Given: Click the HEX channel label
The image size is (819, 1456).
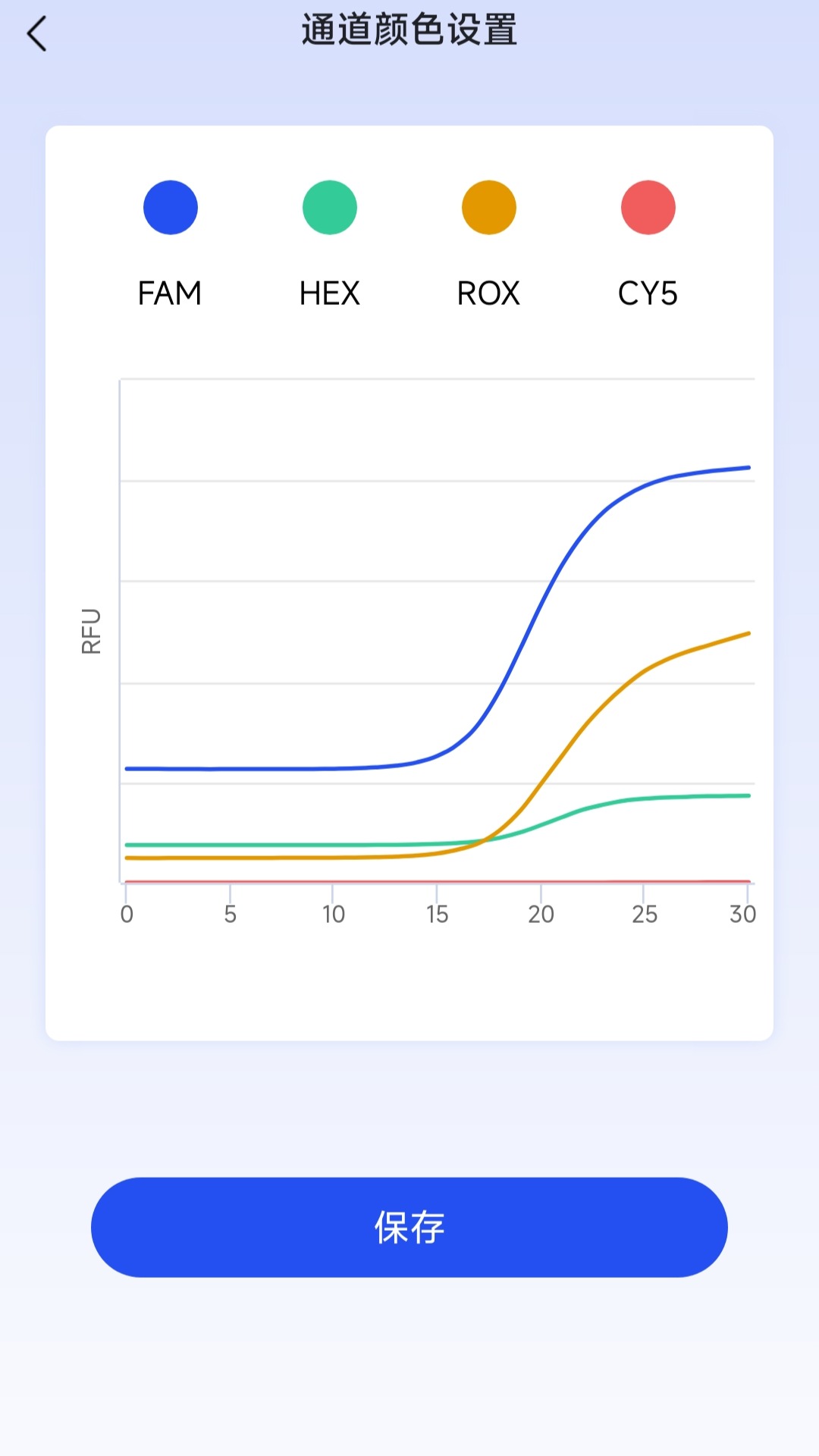Looking at the screenshot, I should point(329,293).
